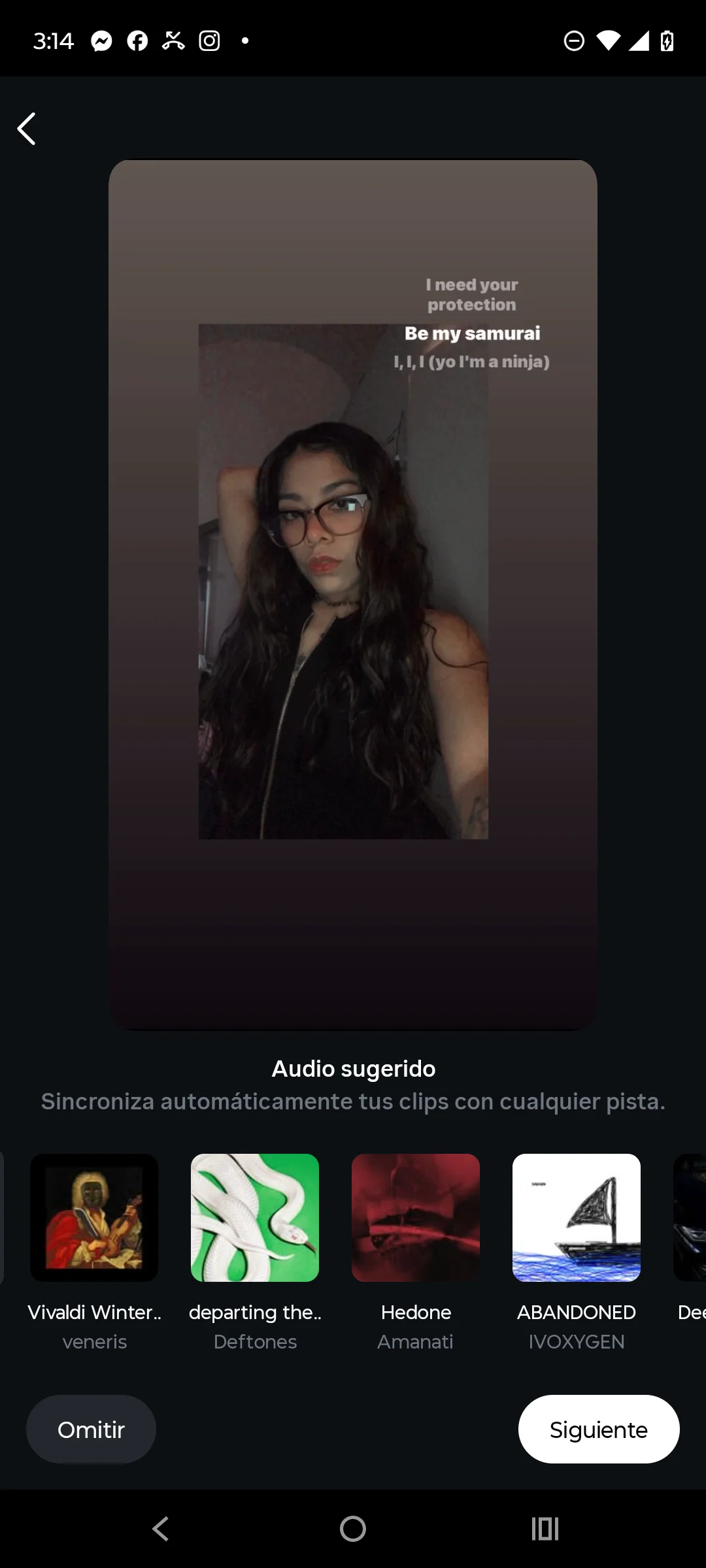Tap Omitir to skip suggested audio
The width and height of the screenshot is (706, 1568).
(x=91, y=1429)
